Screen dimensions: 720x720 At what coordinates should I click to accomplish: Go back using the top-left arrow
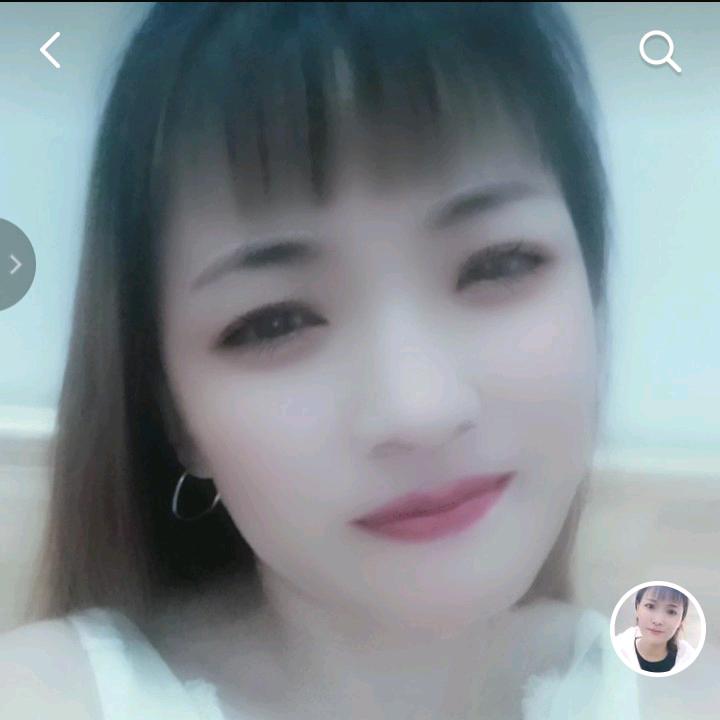pos(50,50)
